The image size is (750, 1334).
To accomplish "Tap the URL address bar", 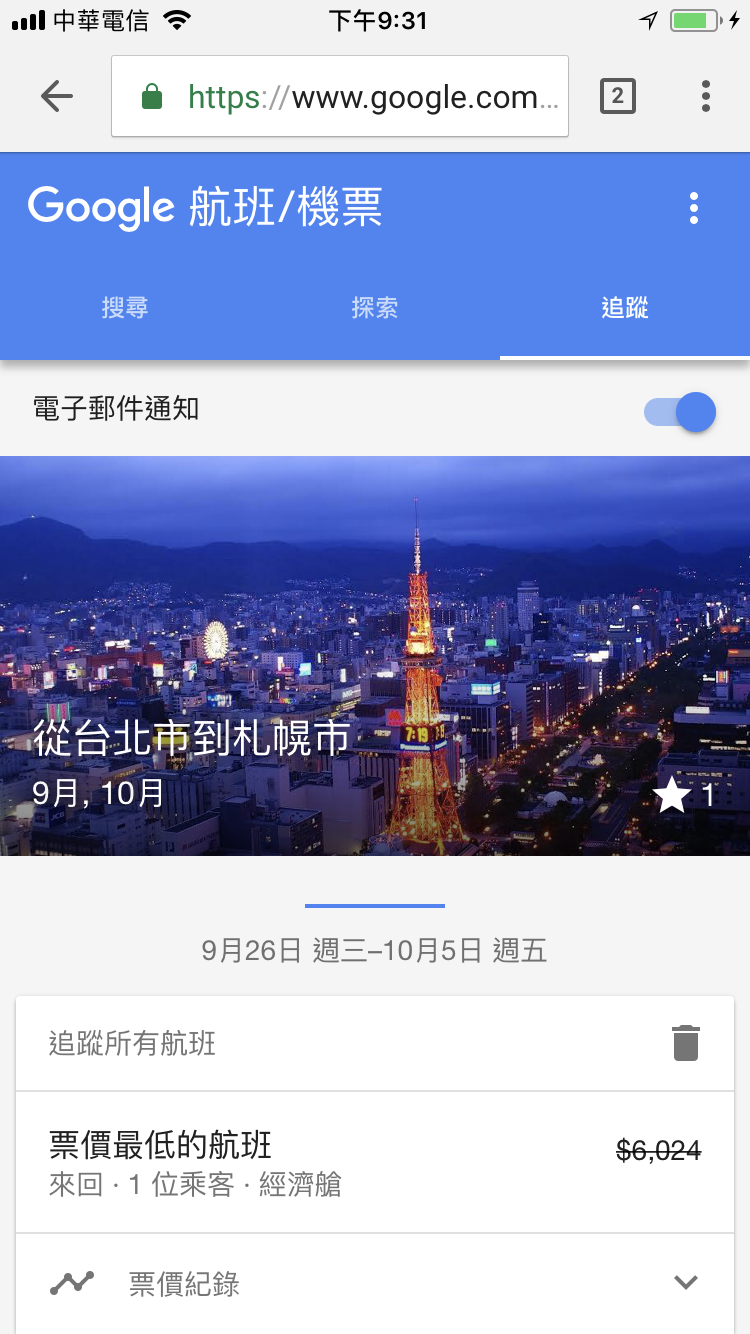I will click(340, 96).
